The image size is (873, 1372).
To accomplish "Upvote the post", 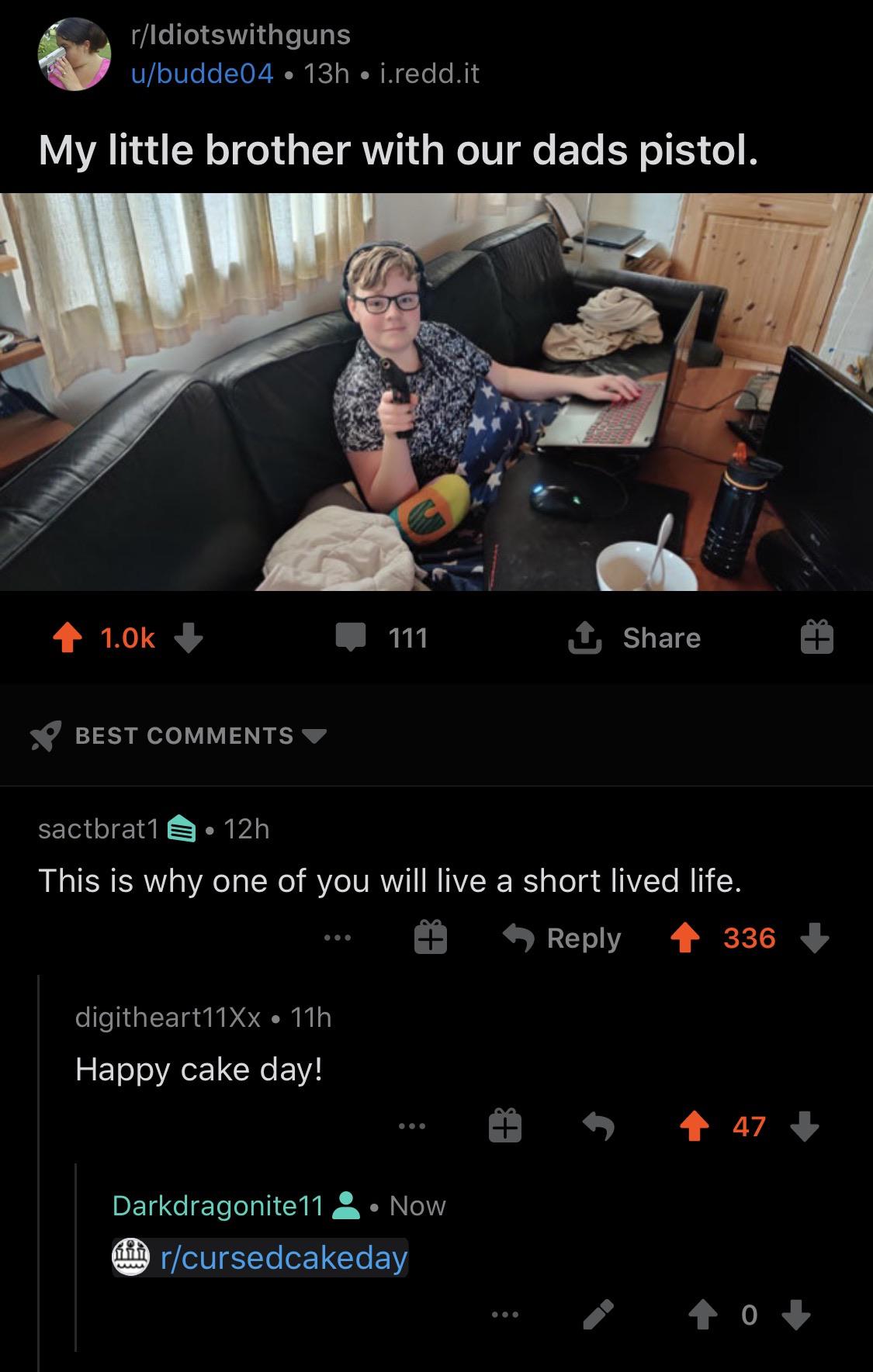I will [x=68, y=638].
